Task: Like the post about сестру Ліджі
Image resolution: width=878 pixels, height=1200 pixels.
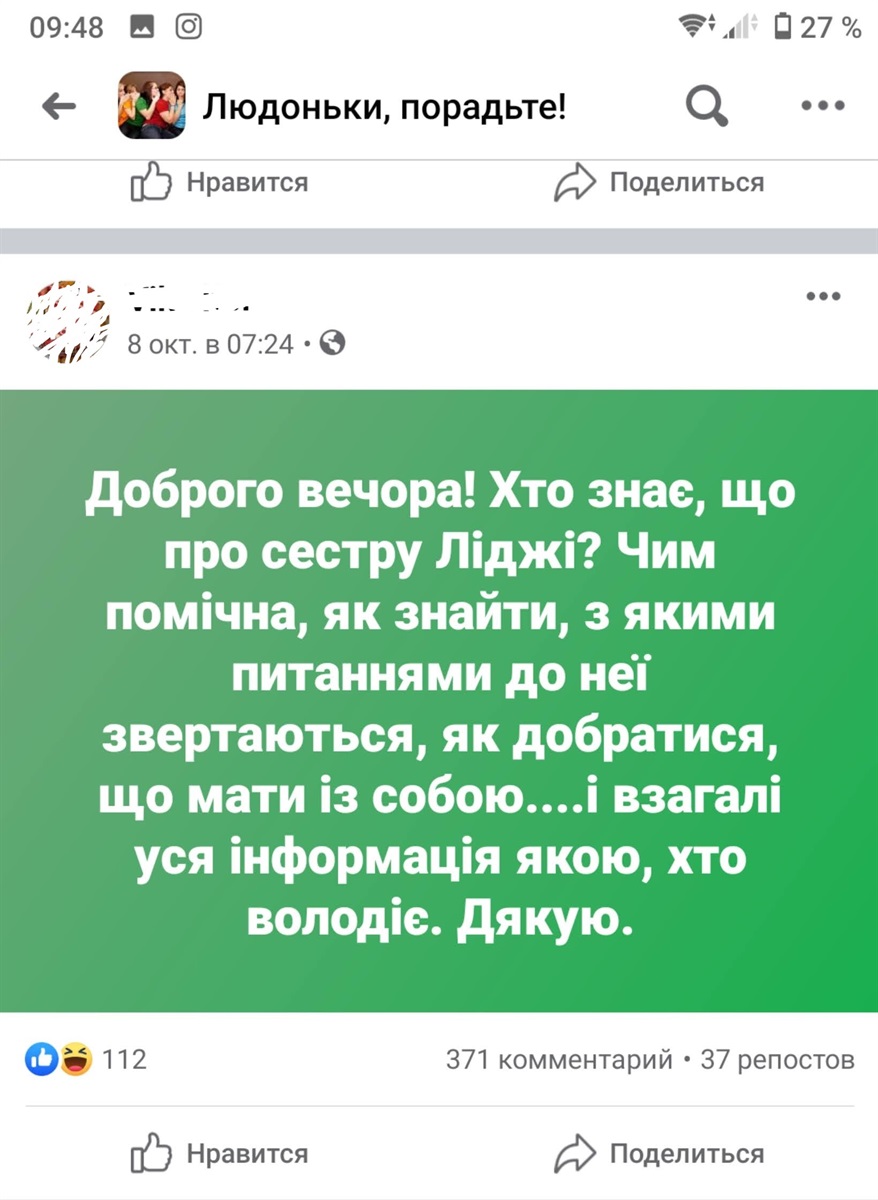Action: click(x=220, y=1153)
